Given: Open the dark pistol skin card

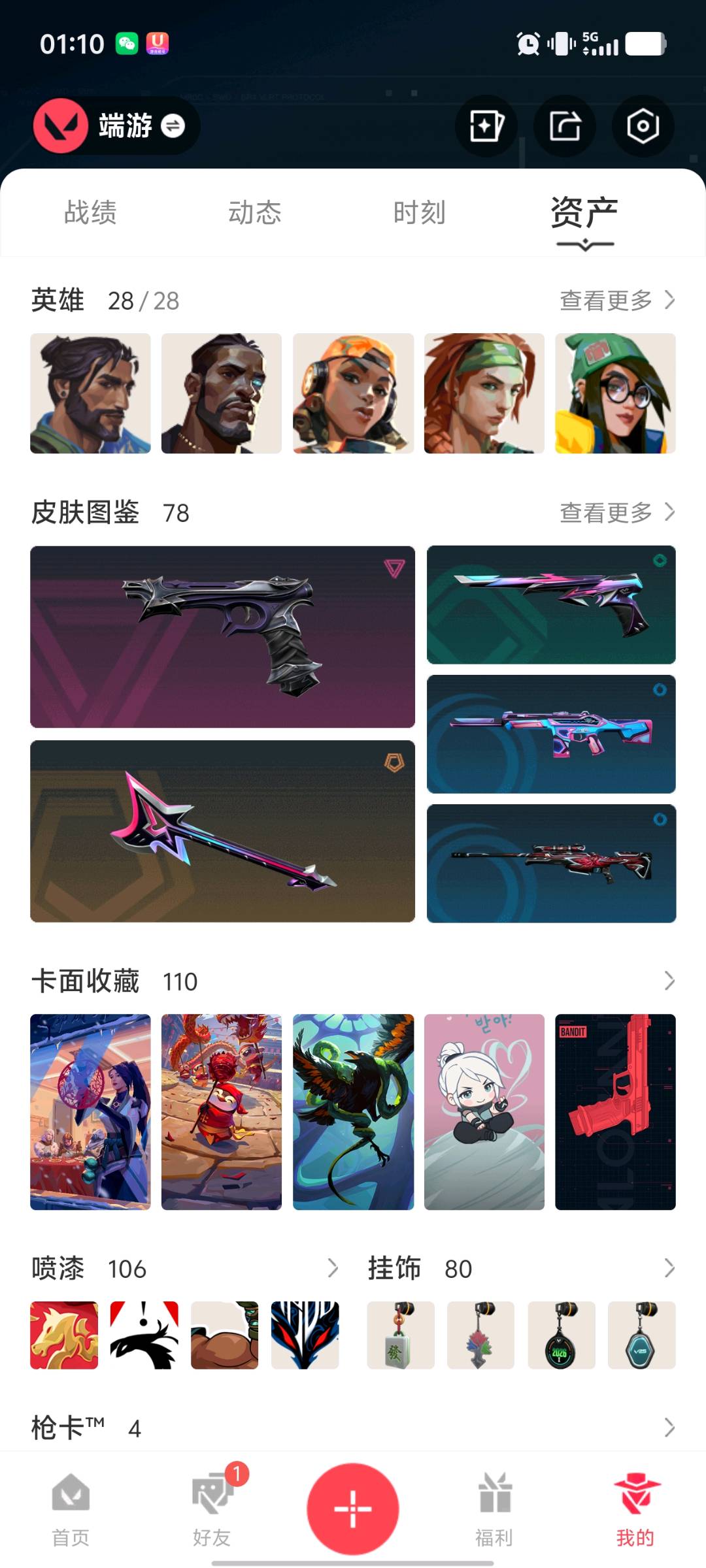Looking at the screenshot, I should [x=222, y=637].
